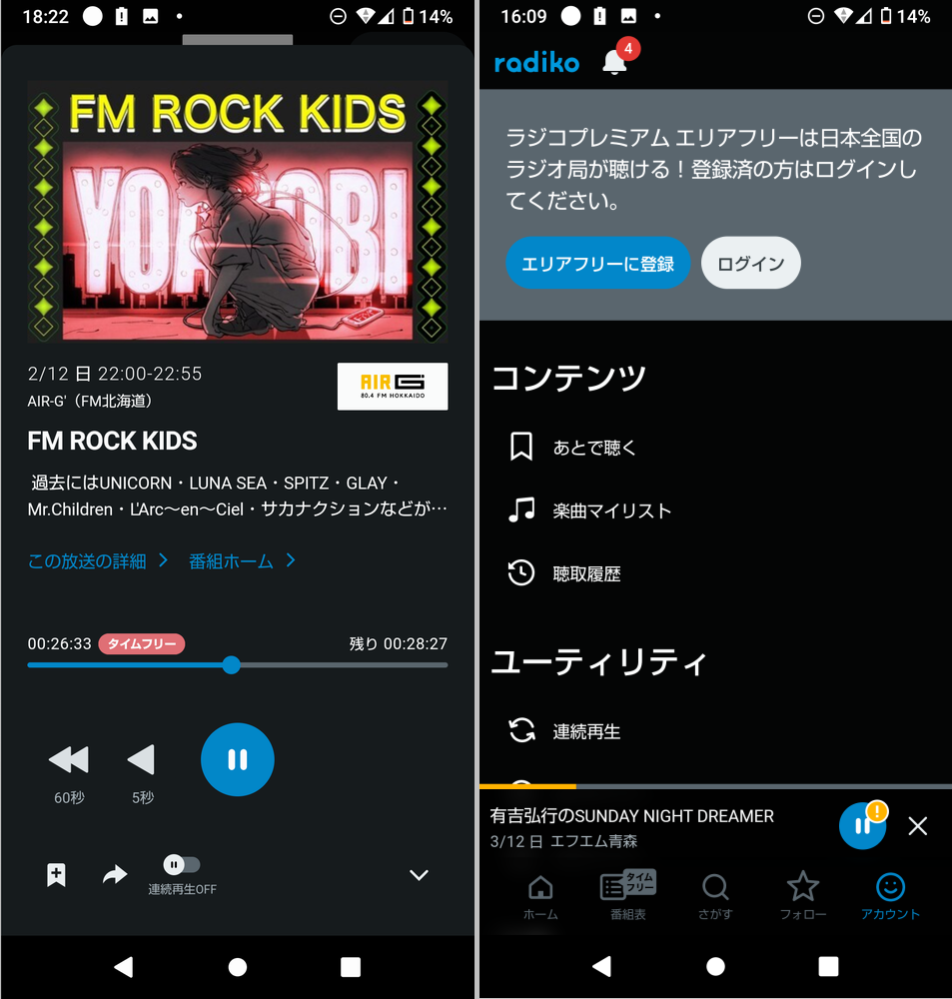Screen dimensions: 952x999
Task: Rewind playback by 60 seconds
Action: [x=68, y=760]
